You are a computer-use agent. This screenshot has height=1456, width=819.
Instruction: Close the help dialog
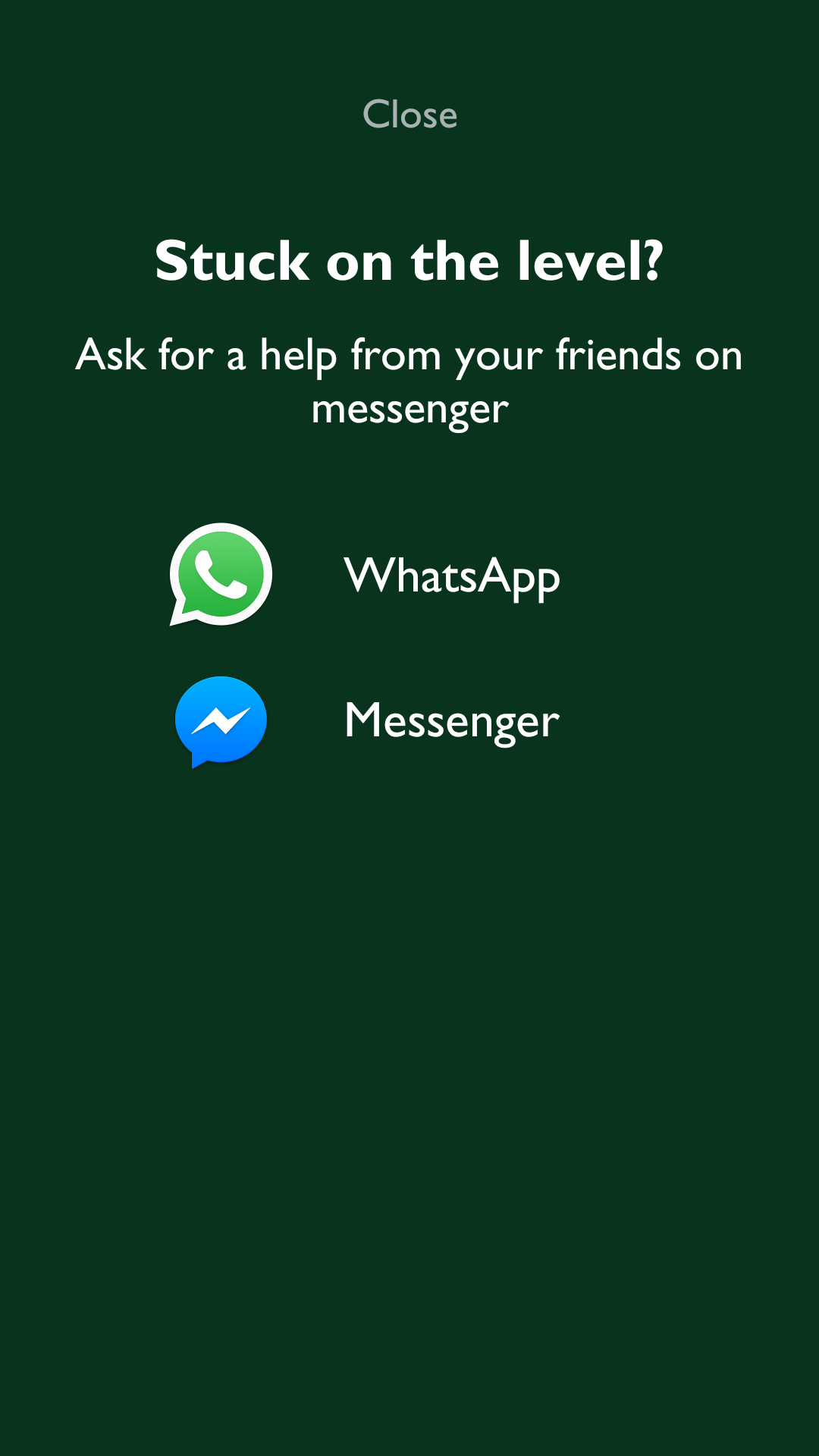[409, 115]
